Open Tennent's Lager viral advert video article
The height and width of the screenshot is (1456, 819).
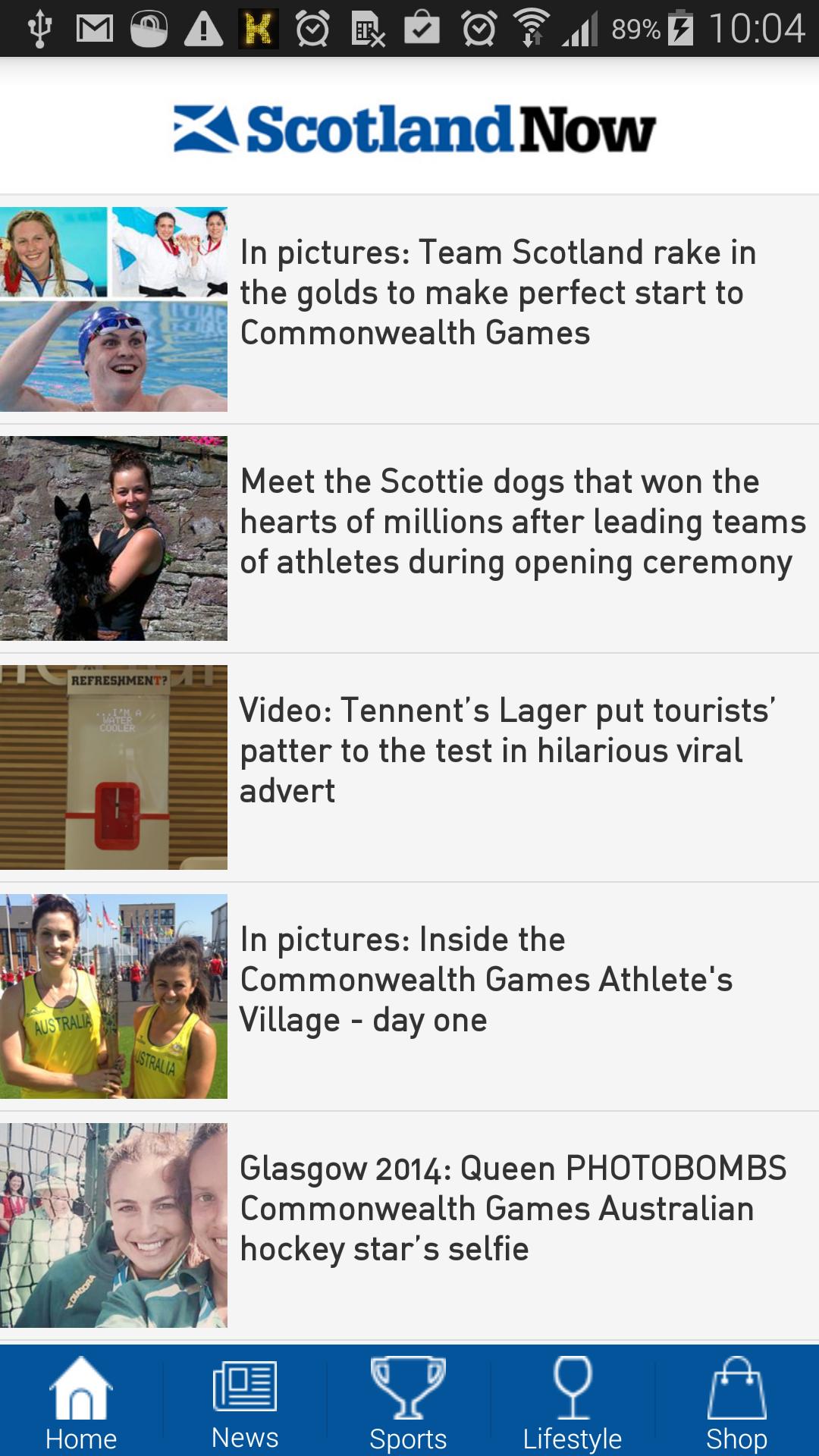click(507, 751)
